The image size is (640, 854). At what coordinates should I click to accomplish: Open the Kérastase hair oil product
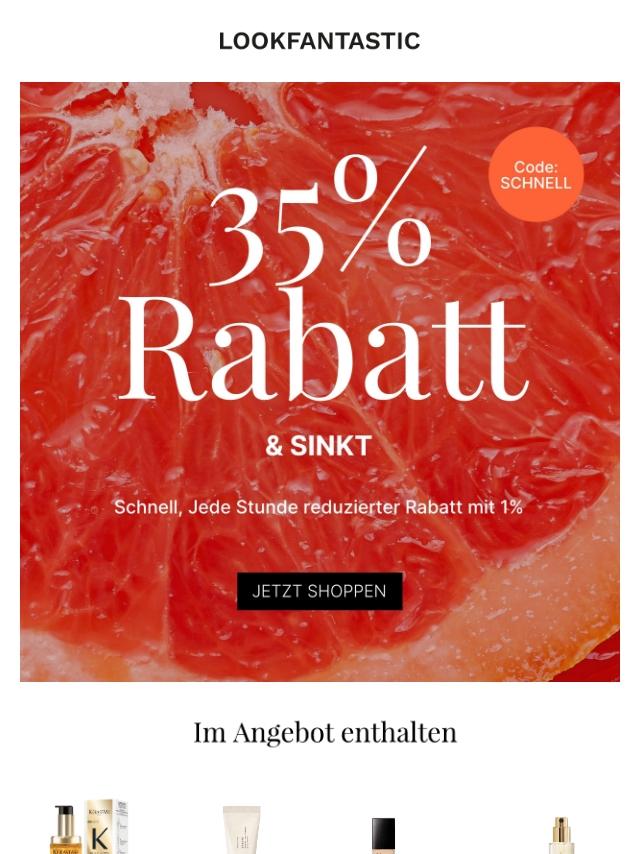click(89, 828)
